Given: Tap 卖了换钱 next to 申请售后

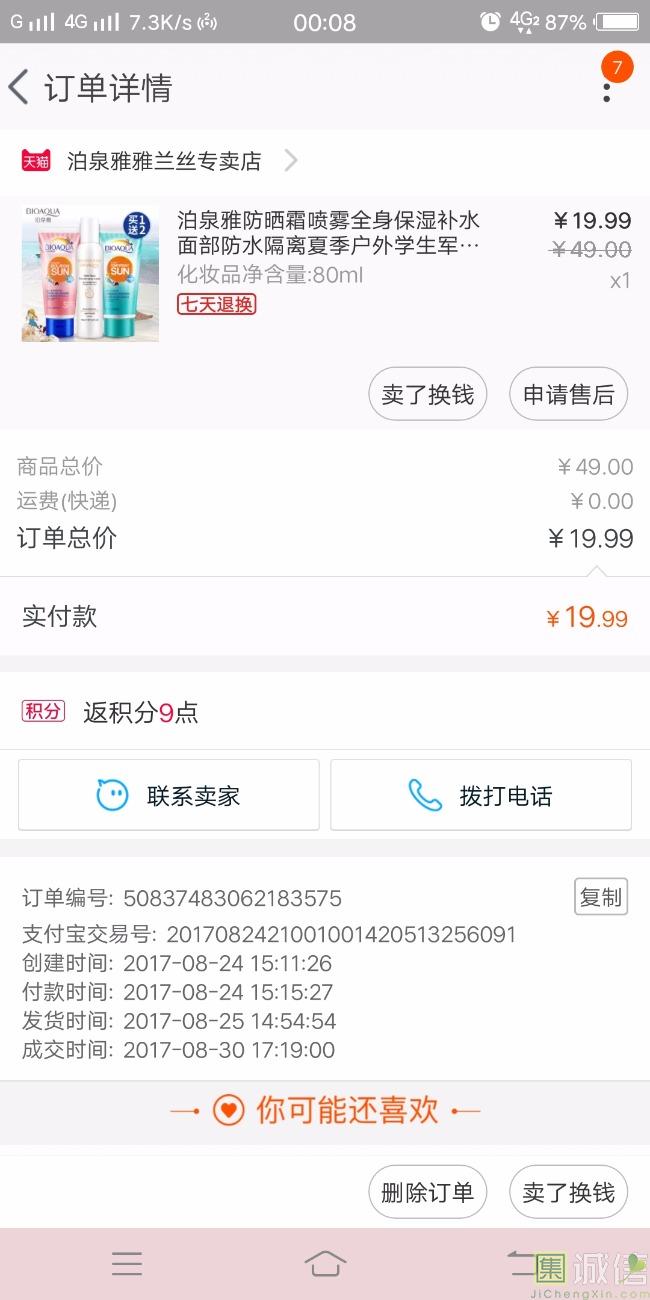Looking at the screenshot, I should coord(427,395).
